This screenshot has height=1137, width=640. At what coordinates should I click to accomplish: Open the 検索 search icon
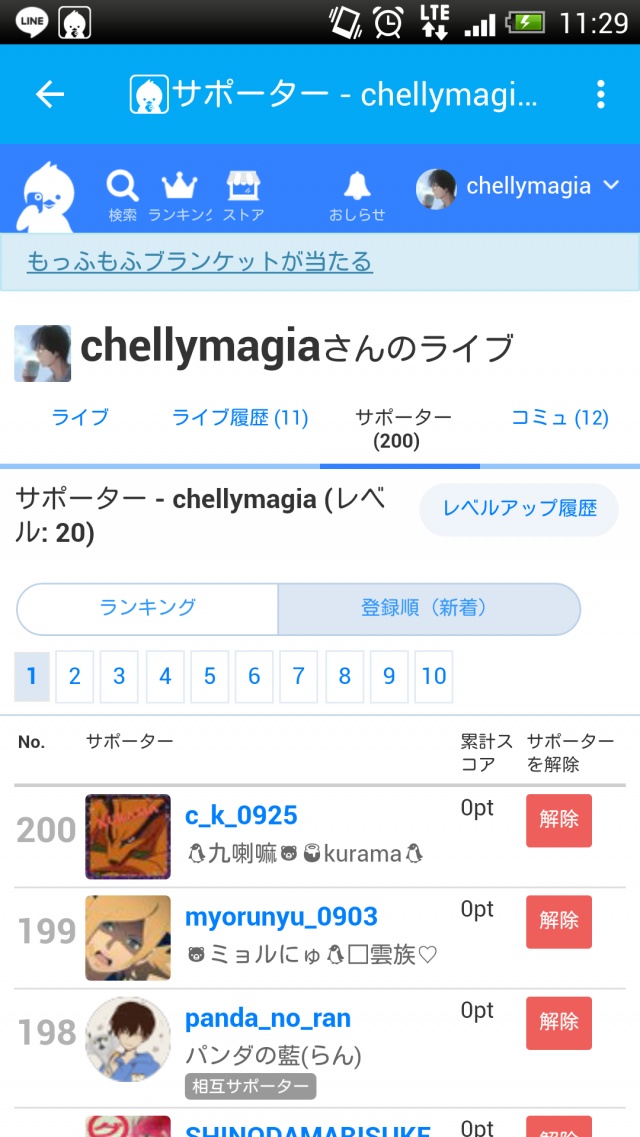[122, 193]
